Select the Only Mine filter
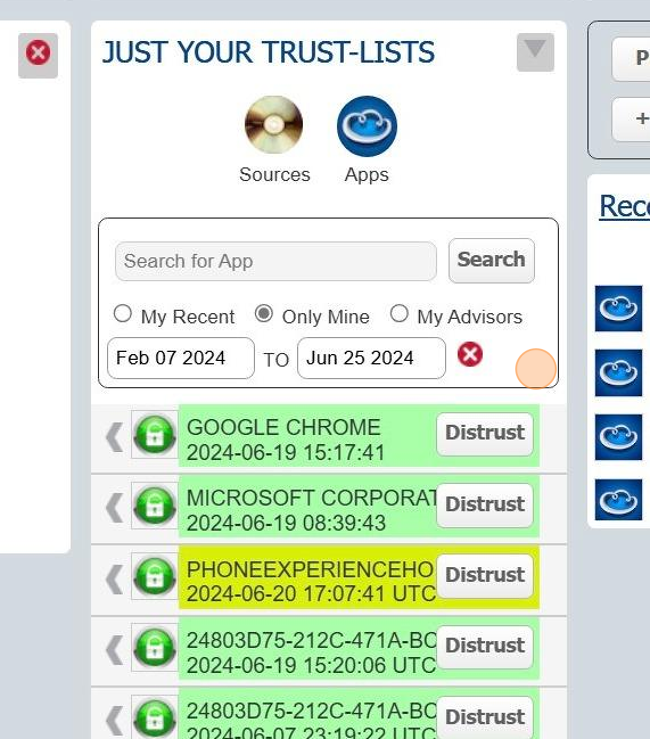650x739 pixels. pyautogui.click(x=264, y=314)
